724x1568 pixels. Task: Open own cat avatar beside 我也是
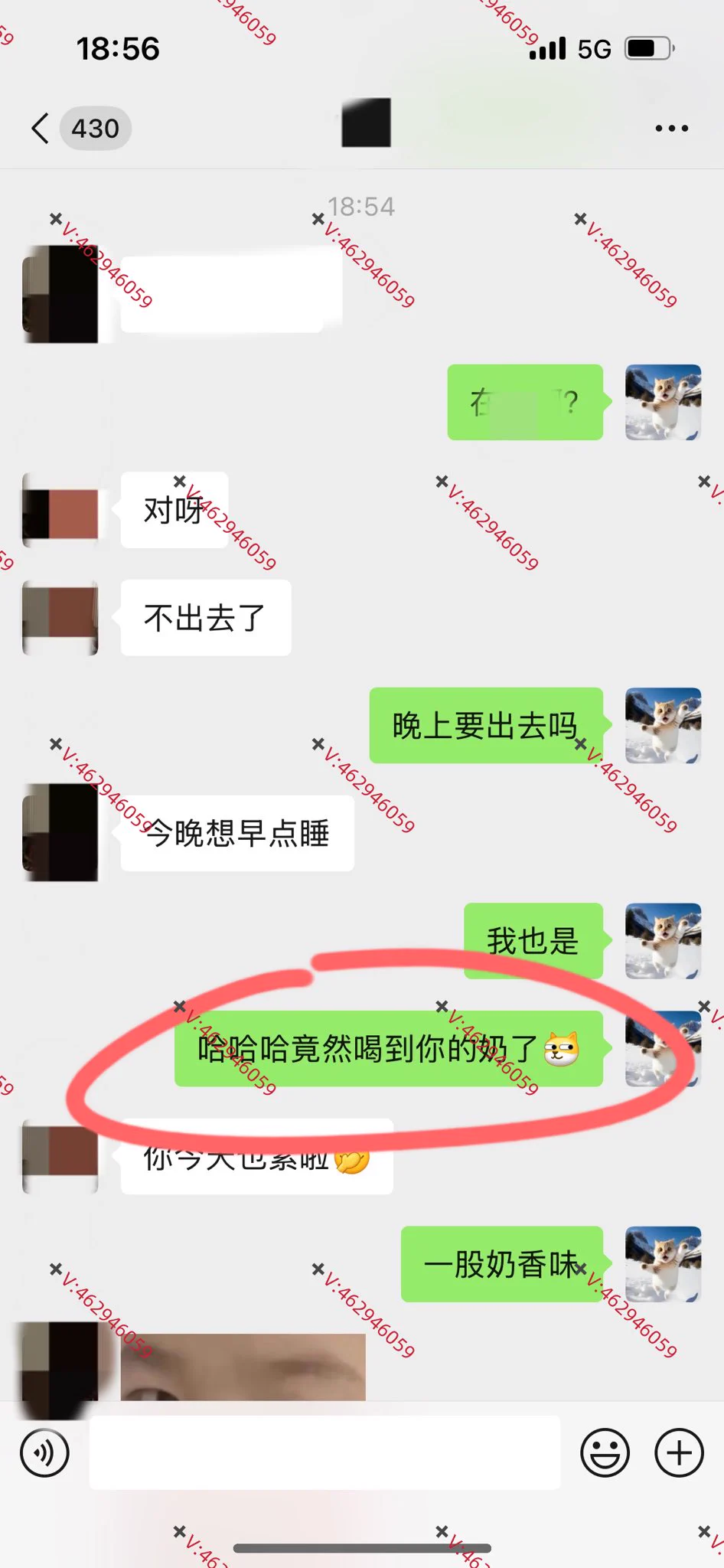[663, 941]
